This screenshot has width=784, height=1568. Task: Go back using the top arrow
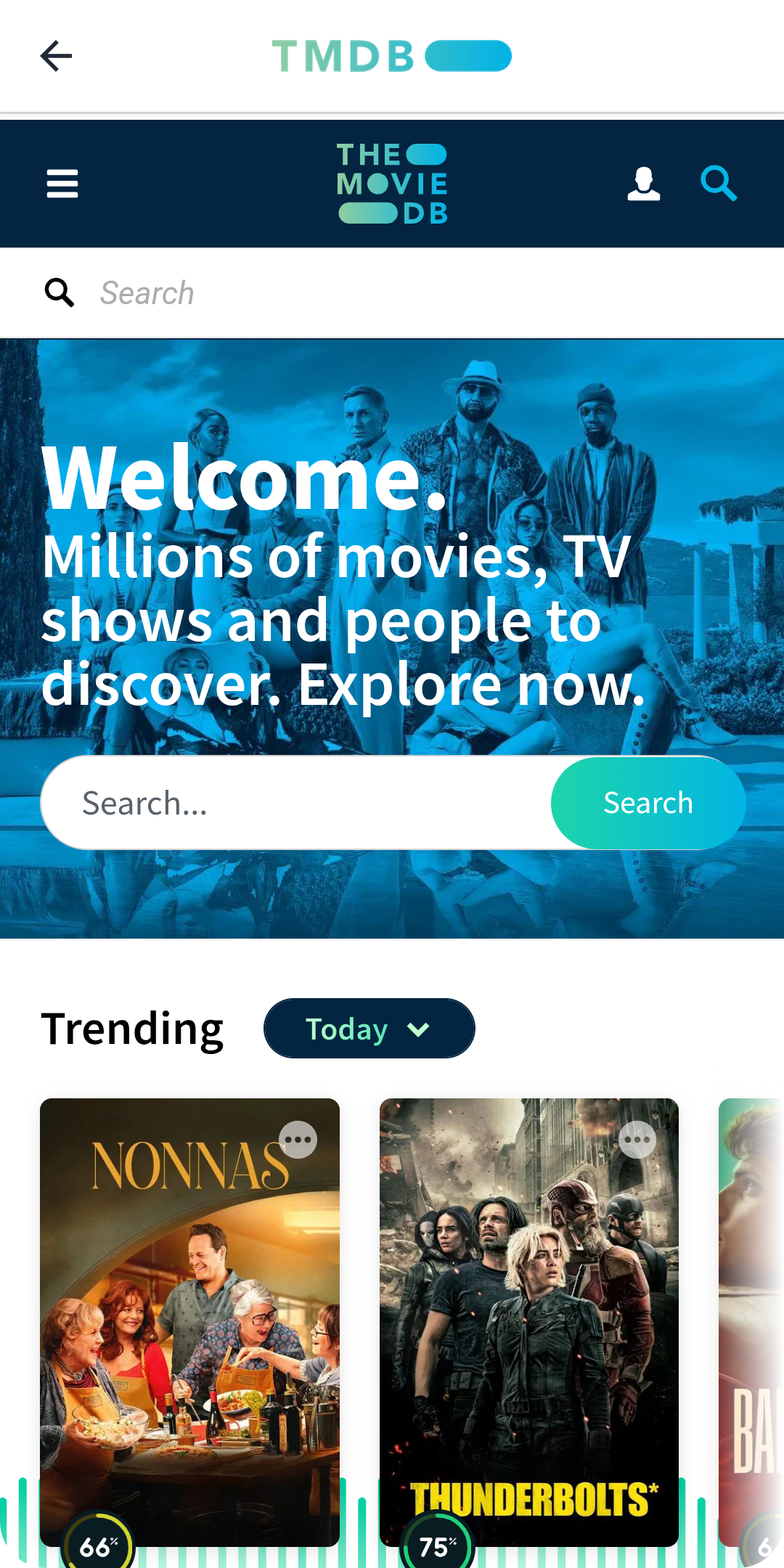tap(56, 56)
